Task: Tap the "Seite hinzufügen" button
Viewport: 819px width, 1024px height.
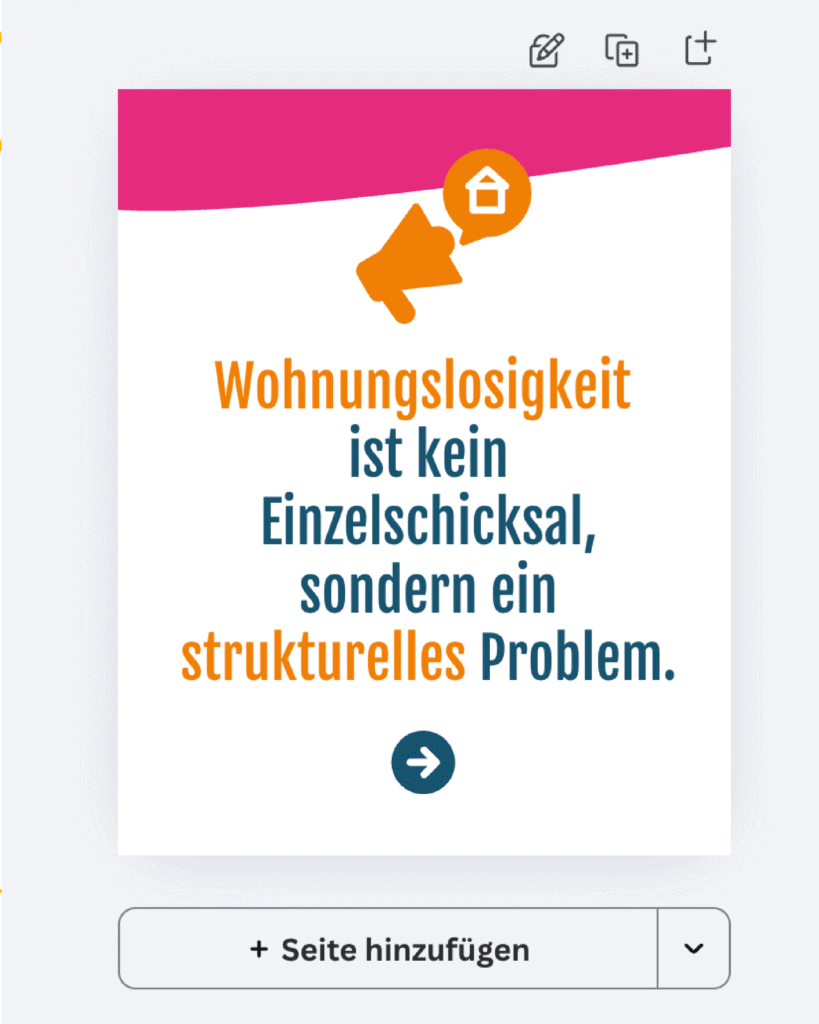Action: click(388, 949)
